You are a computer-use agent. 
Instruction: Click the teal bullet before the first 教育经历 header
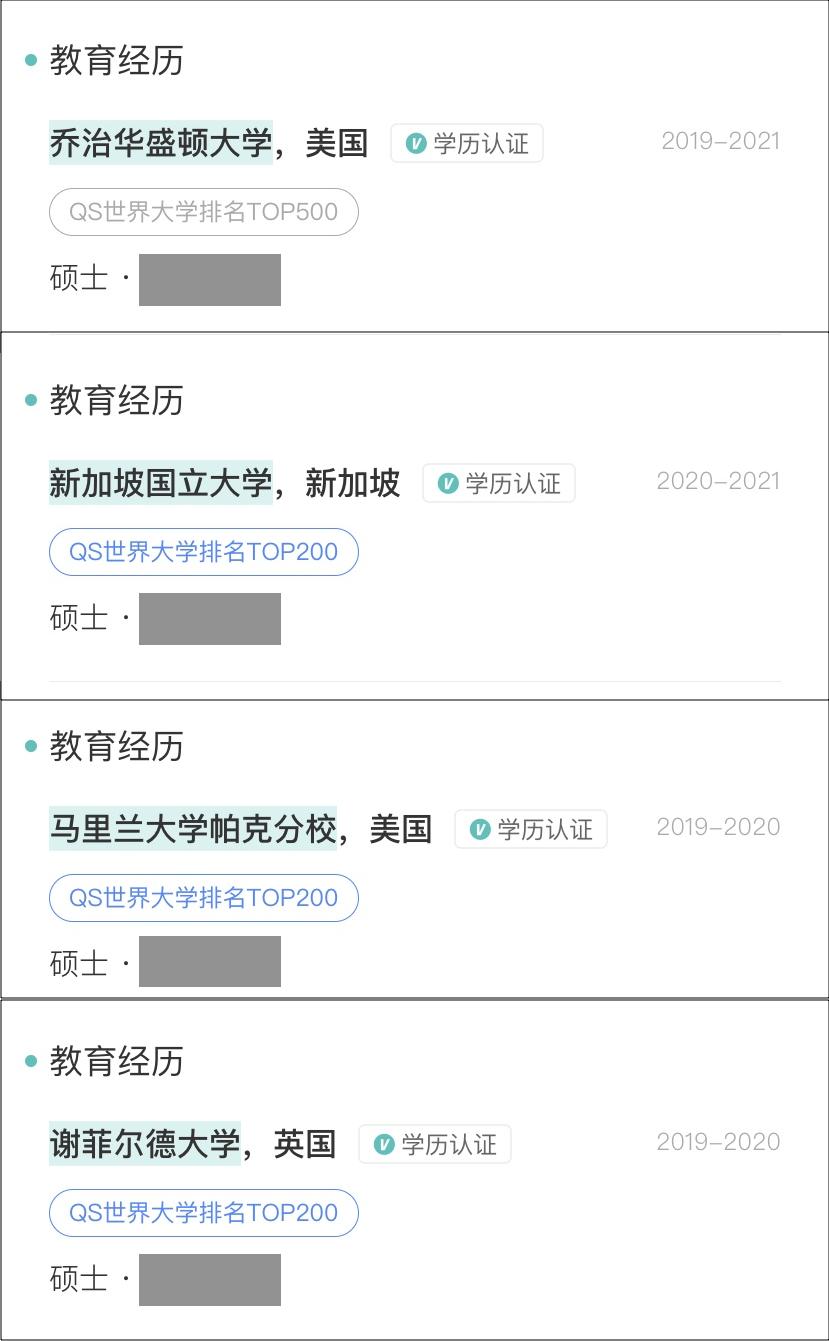pos(32,60)
